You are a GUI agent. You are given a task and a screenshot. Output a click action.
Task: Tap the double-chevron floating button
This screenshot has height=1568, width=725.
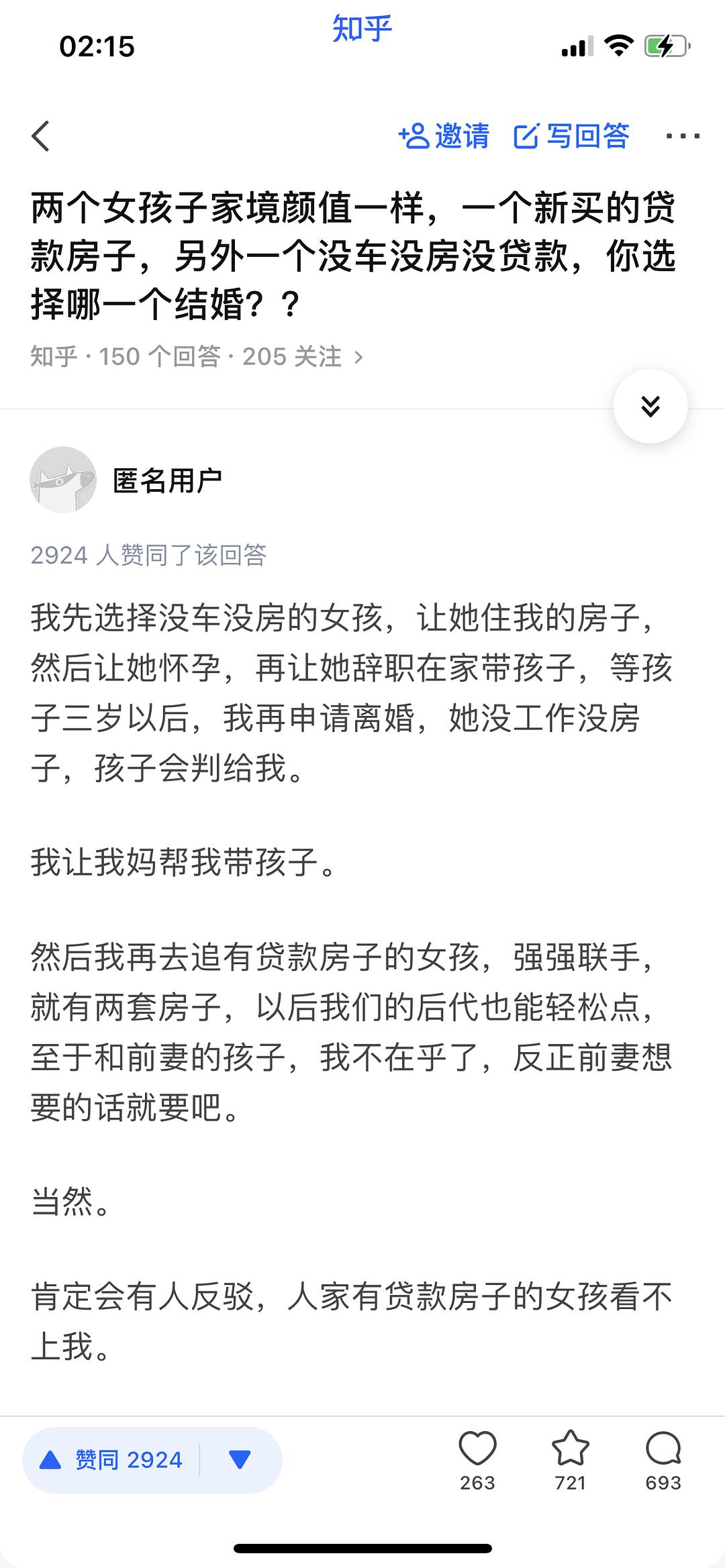(650, 406)
